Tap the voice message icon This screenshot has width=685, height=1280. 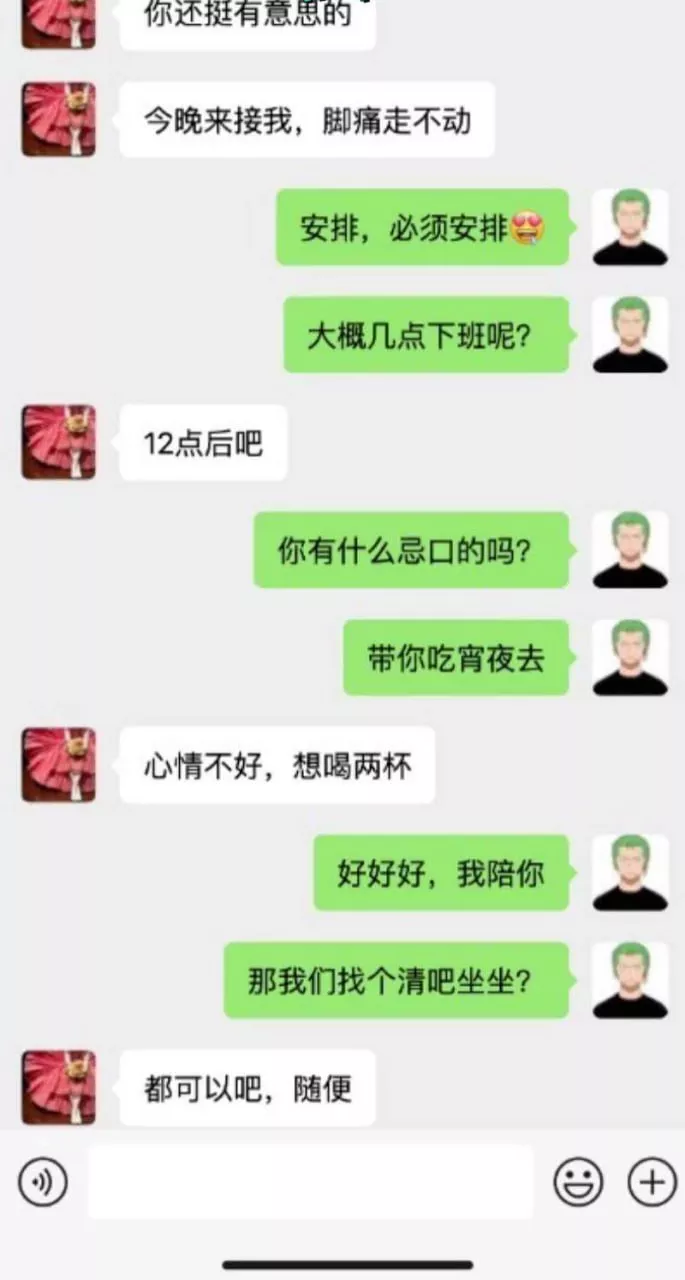(43, 1183)
